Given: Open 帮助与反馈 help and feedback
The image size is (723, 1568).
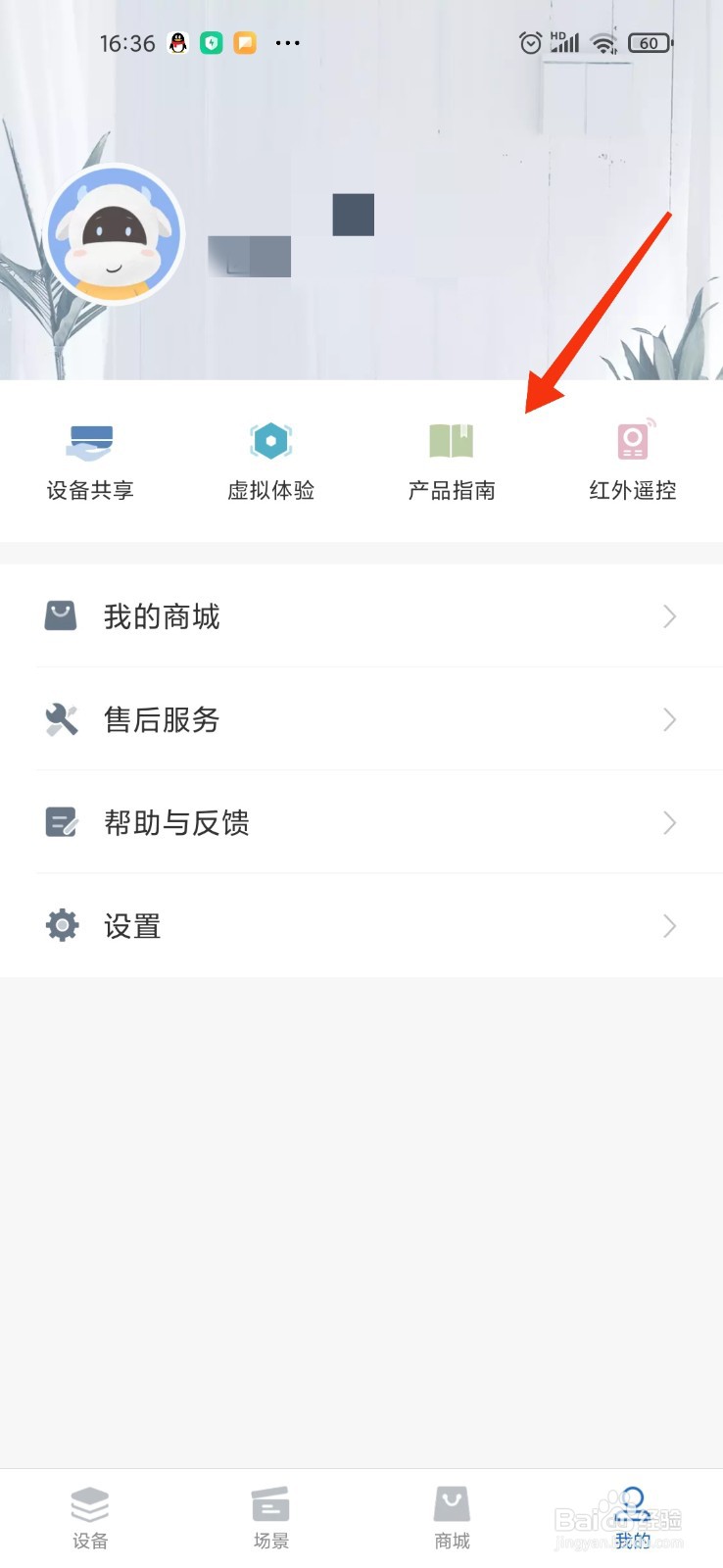Looking at the screenshot, I should [177, 823].
